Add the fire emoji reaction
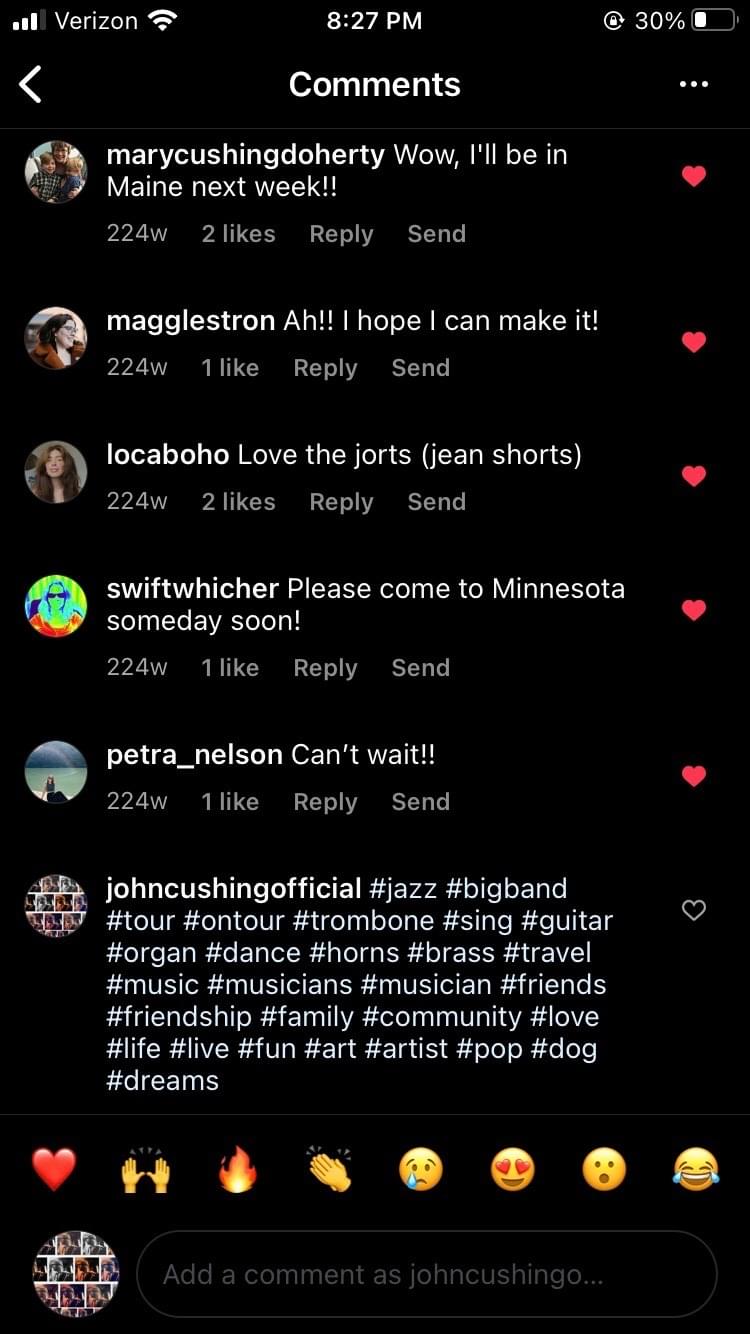750x1334 pixels. 237,1169
